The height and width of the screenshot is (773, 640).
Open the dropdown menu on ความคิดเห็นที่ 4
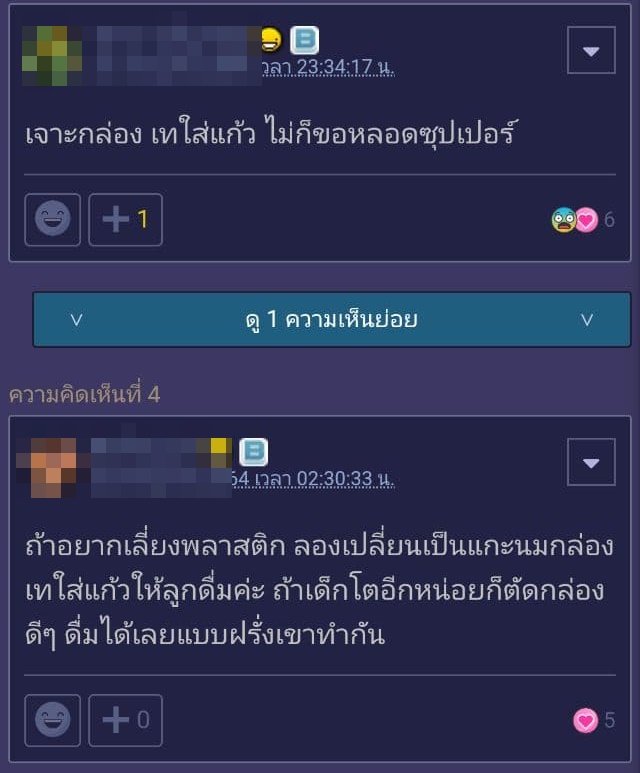[x=591, y=462]
